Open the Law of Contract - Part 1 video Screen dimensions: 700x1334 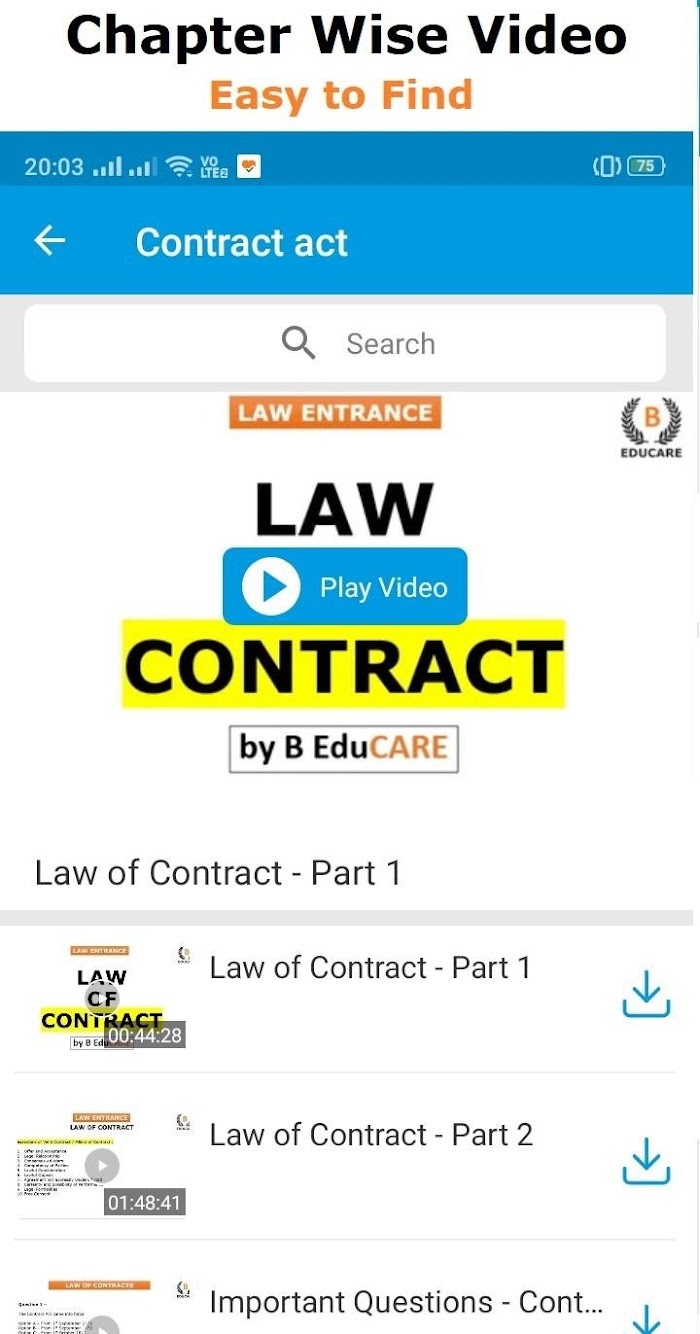(x=345, y=995)
